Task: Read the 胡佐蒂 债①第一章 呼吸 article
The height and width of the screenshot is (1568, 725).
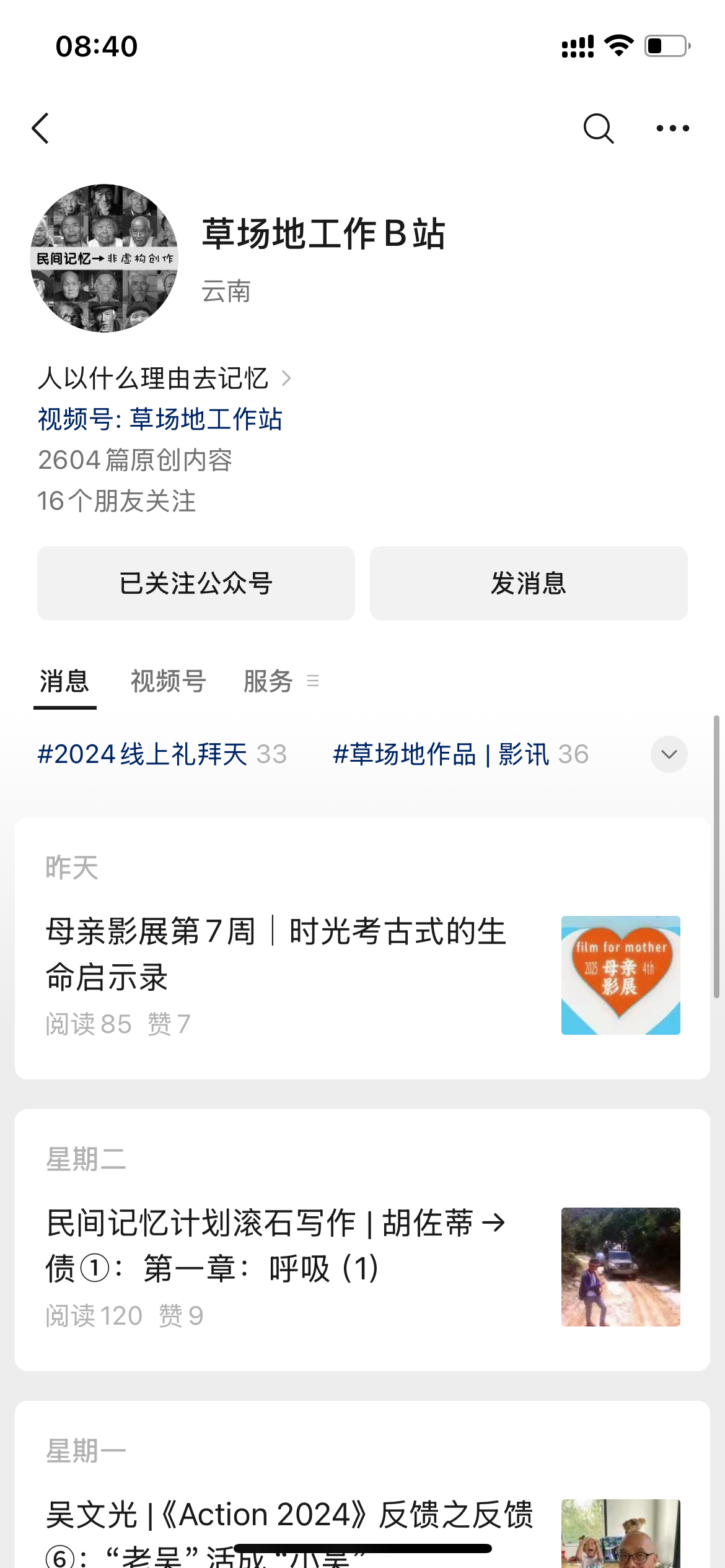Action: [276, 1245]
